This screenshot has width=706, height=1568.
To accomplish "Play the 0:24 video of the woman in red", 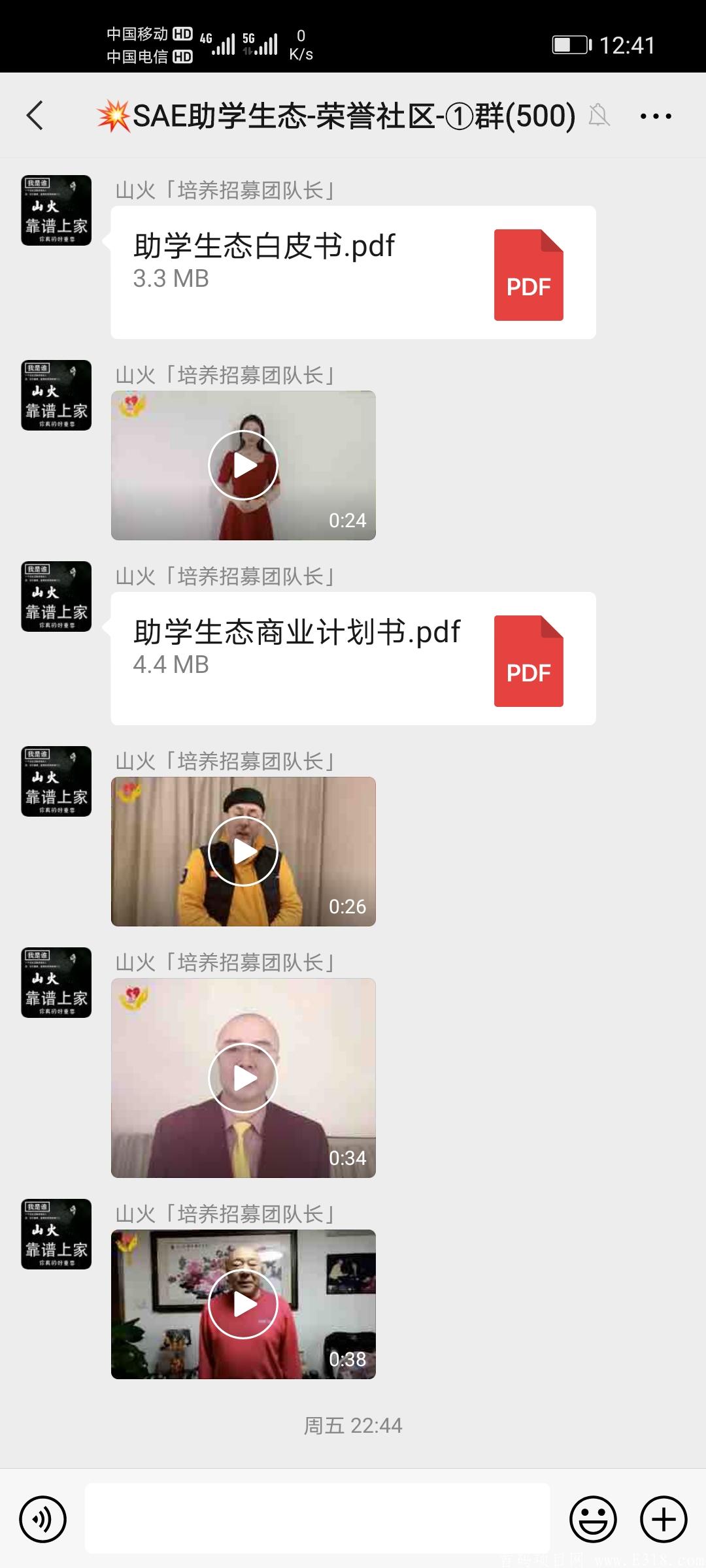I will pyautogui.click(x=244, y=465).
